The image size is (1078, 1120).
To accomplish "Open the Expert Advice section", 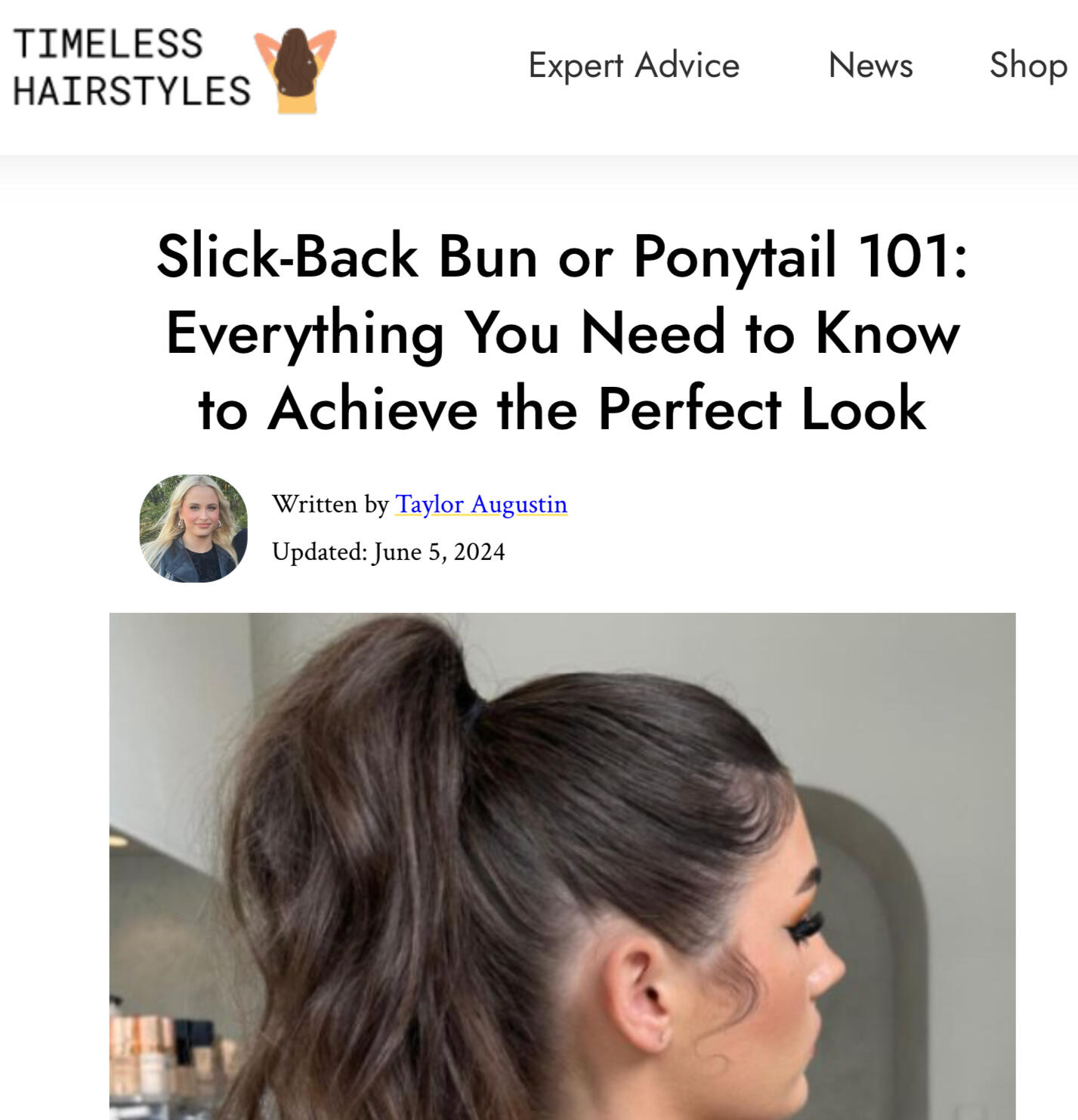I will (x=633, y=65).
